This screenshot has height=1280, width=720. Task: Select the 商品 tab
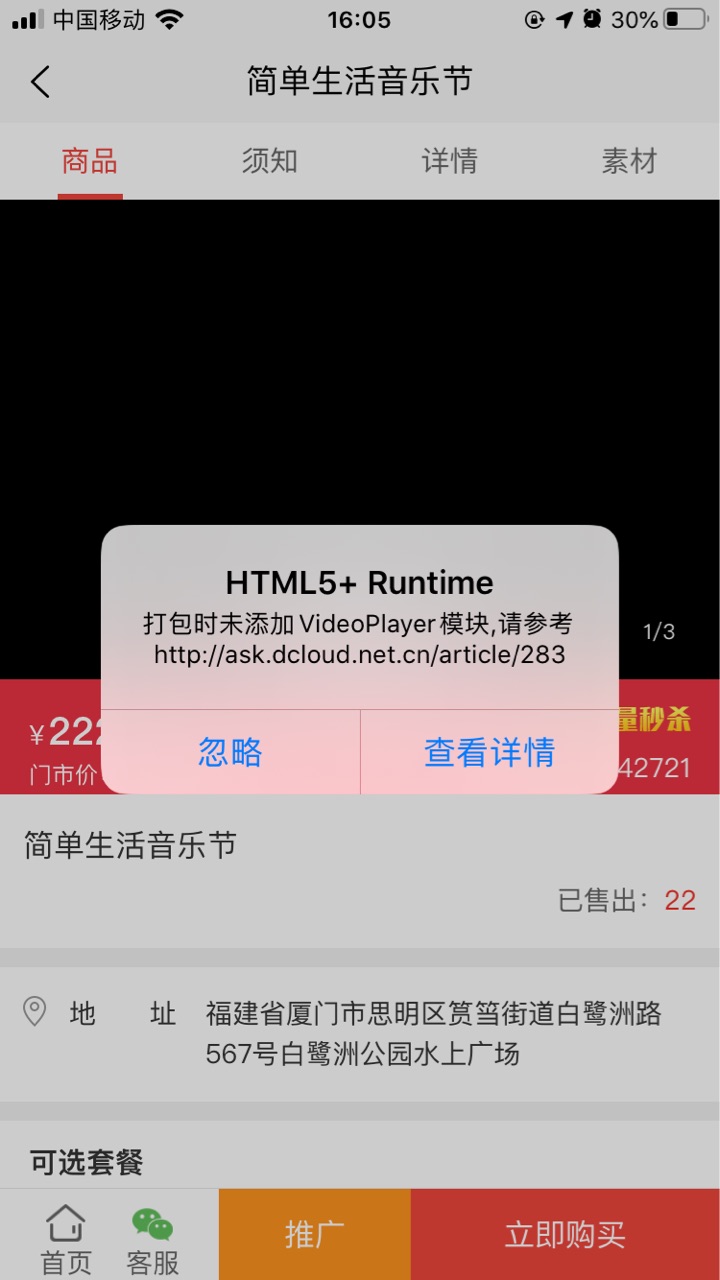click(90, 161)
